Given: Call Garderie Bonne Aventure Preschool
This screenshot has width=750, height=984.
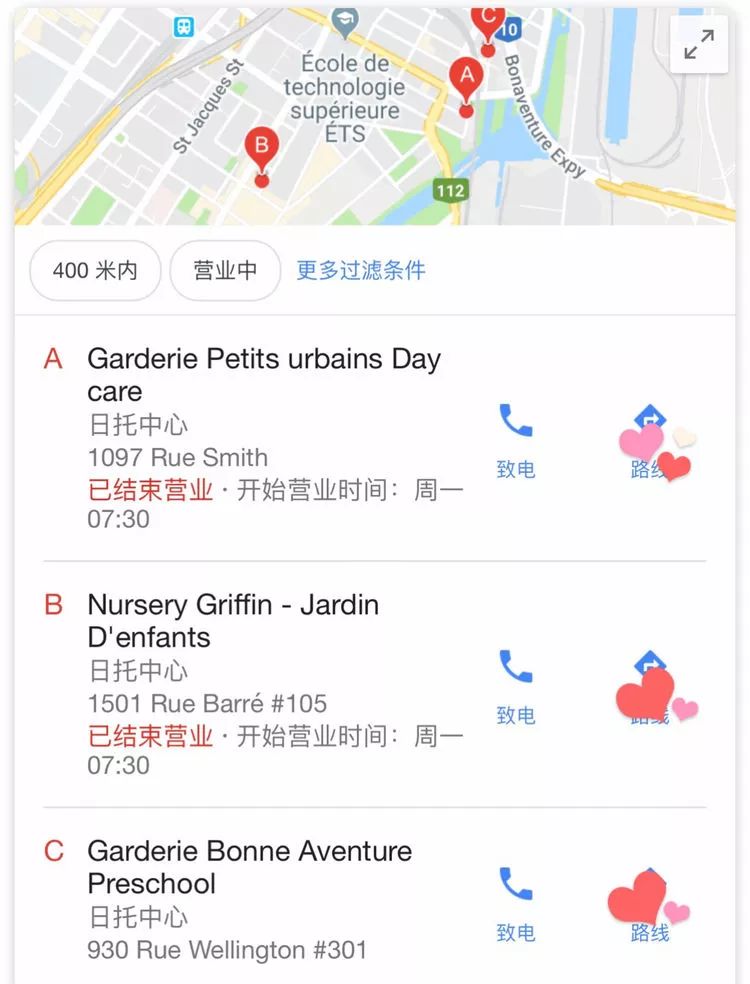Looking at the screenshot, I should (x=516, y=902).
